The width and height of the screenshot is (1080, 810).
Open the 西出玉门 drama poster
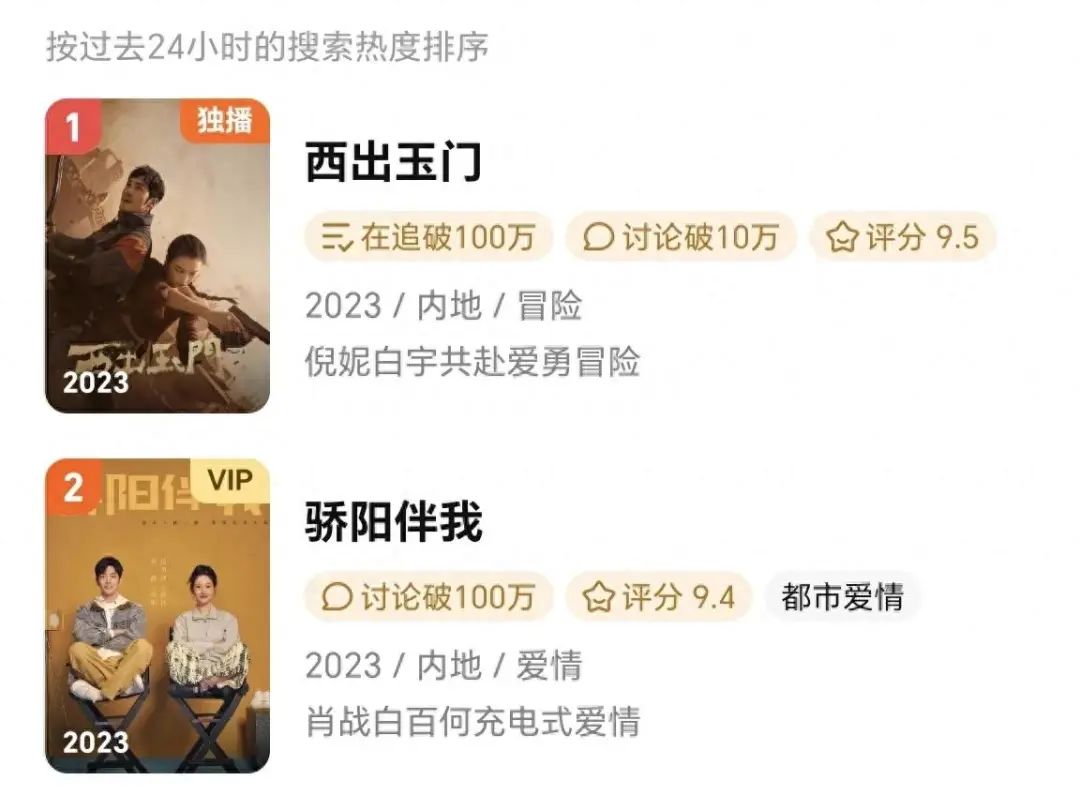tap(157, 256)
